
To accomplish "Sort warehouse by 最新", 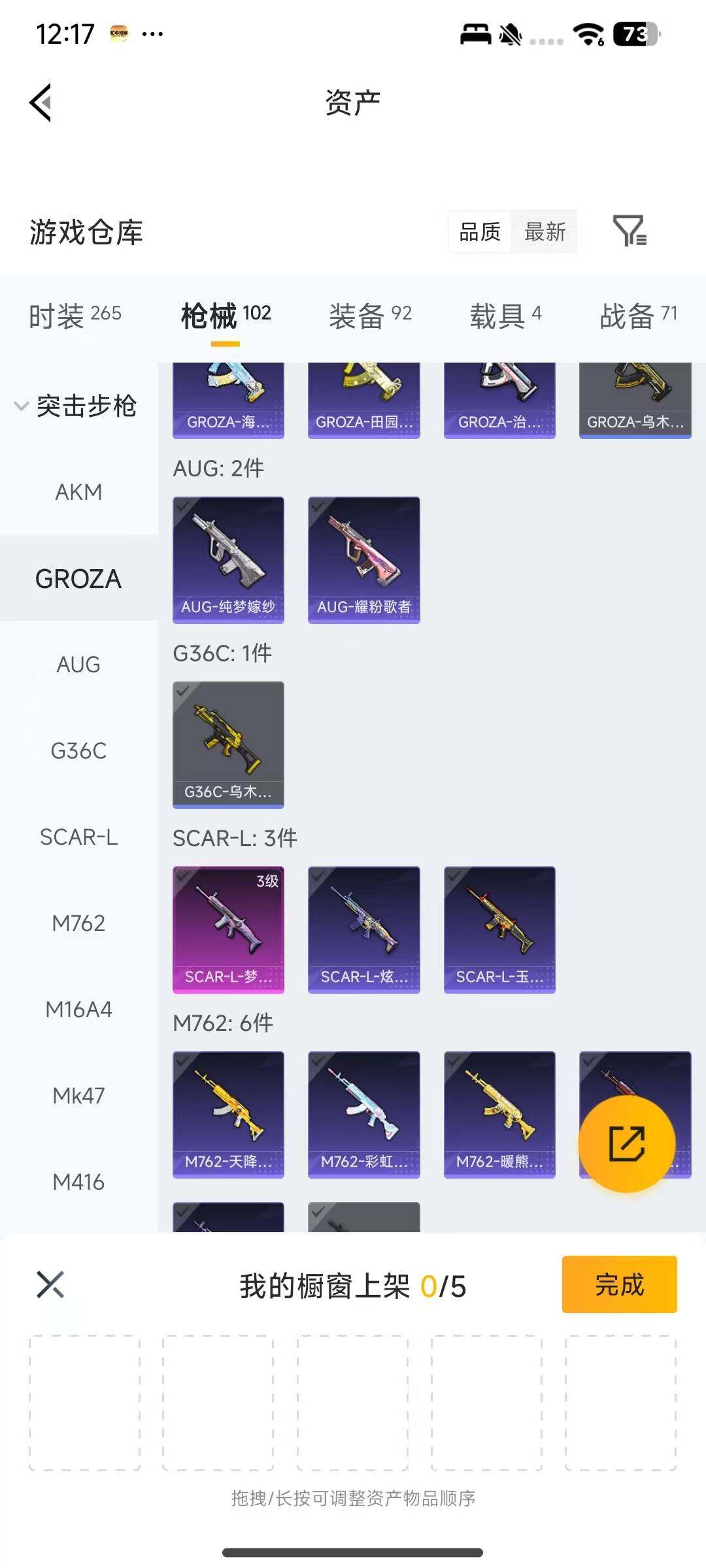I will 545,232.
